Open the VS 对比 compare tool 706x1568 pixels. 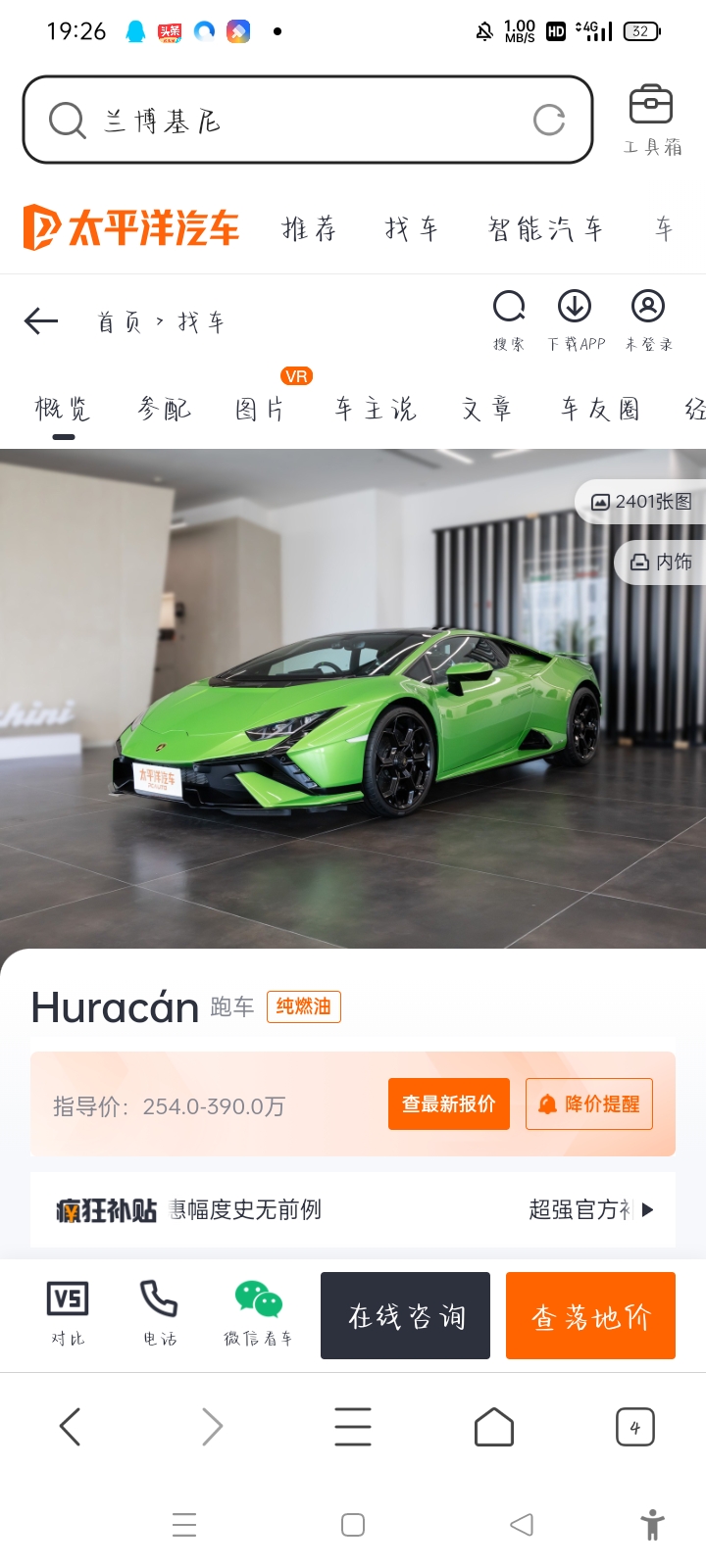click(x=68, y=1314)
